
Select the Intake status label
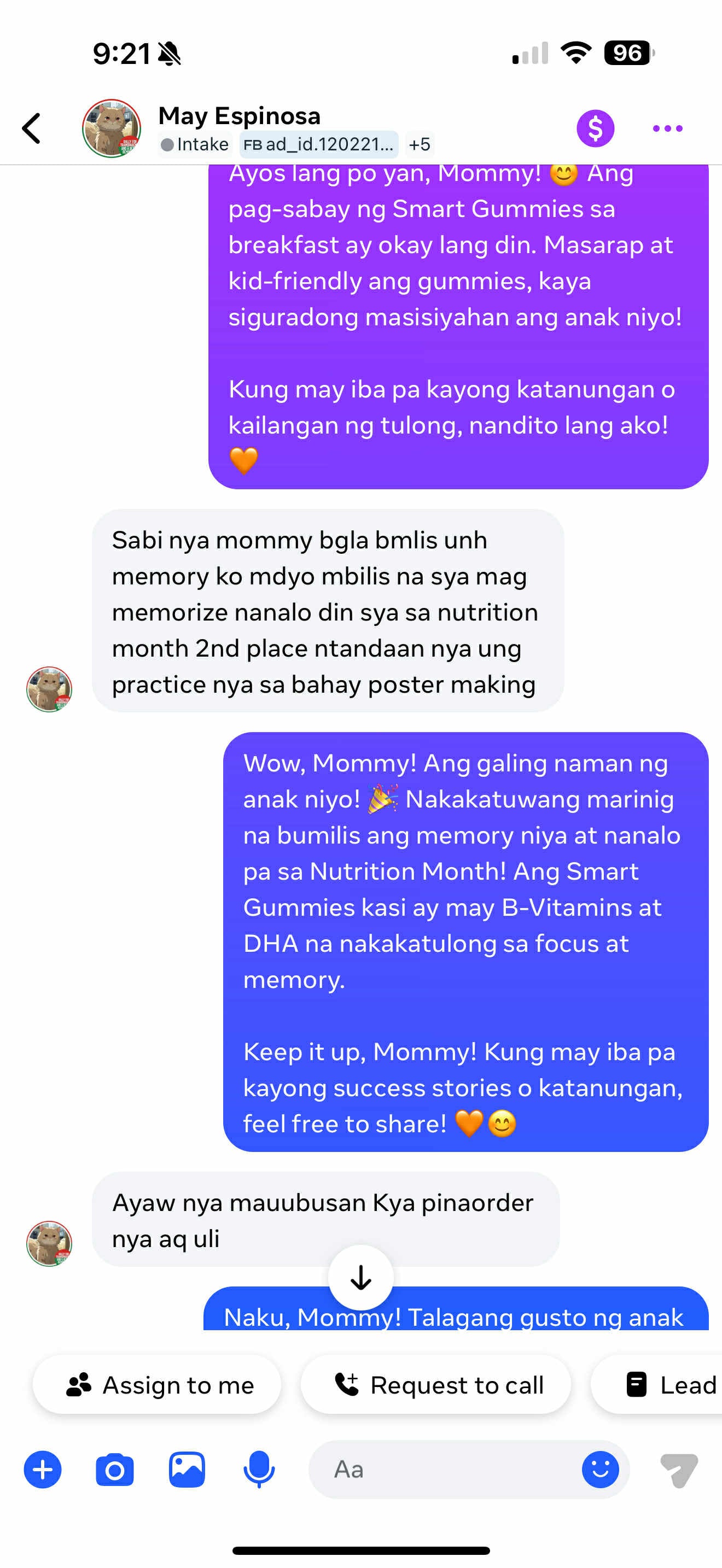tap(195, 145)
